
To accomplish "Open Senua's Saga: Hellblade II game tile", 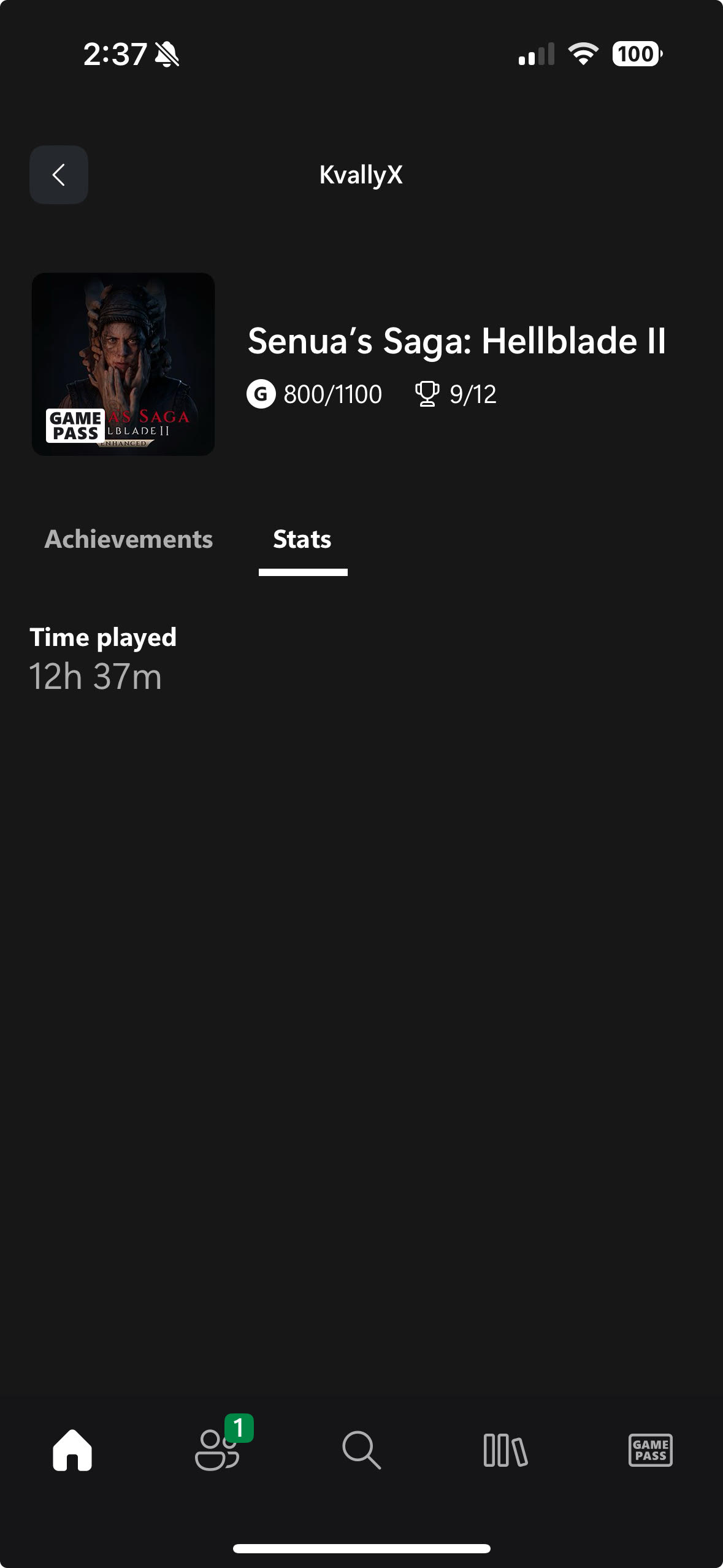I will tap(123, 364).
